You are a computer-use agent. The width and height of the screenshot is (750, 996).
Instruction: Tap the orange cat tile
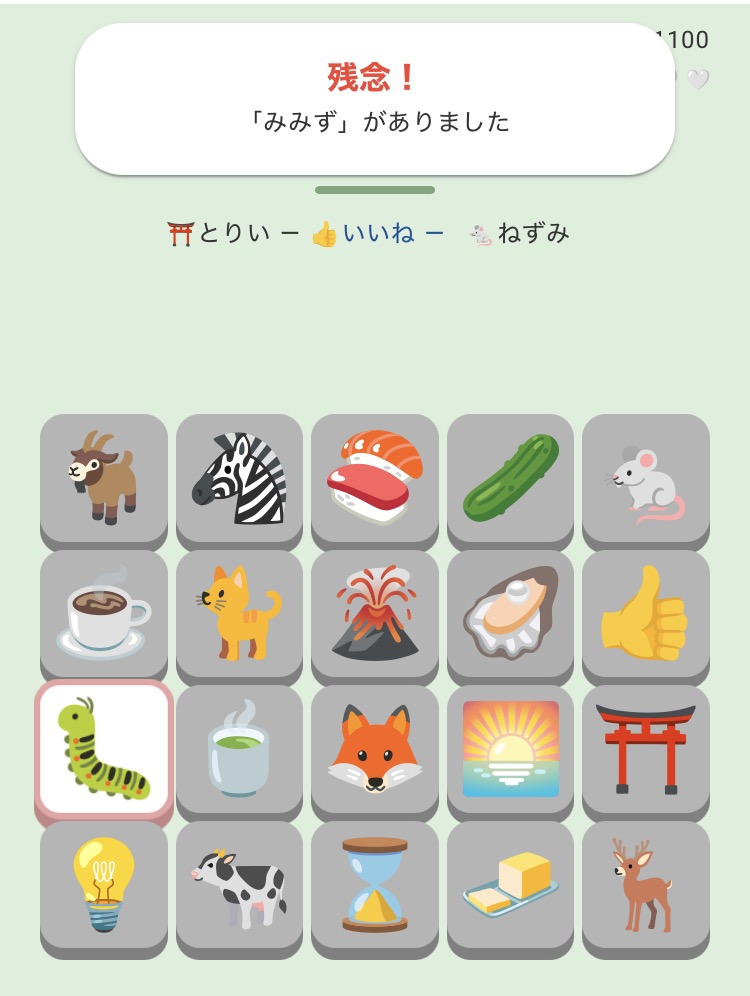(240, 614)
